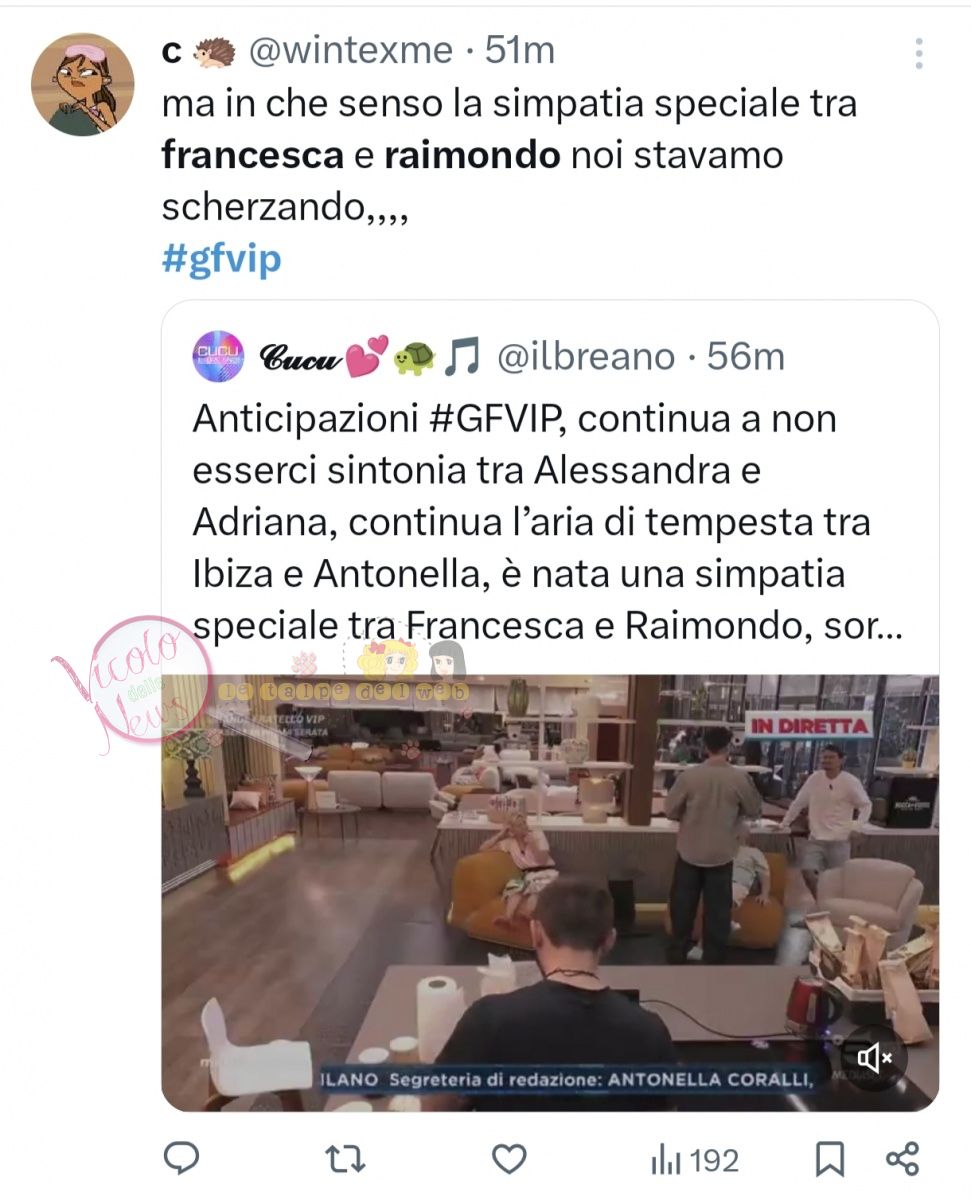The width and height of the screenshot is (971, 1200).
Task: Open @wintexme's profile picture
Action: tap(83, 84)
